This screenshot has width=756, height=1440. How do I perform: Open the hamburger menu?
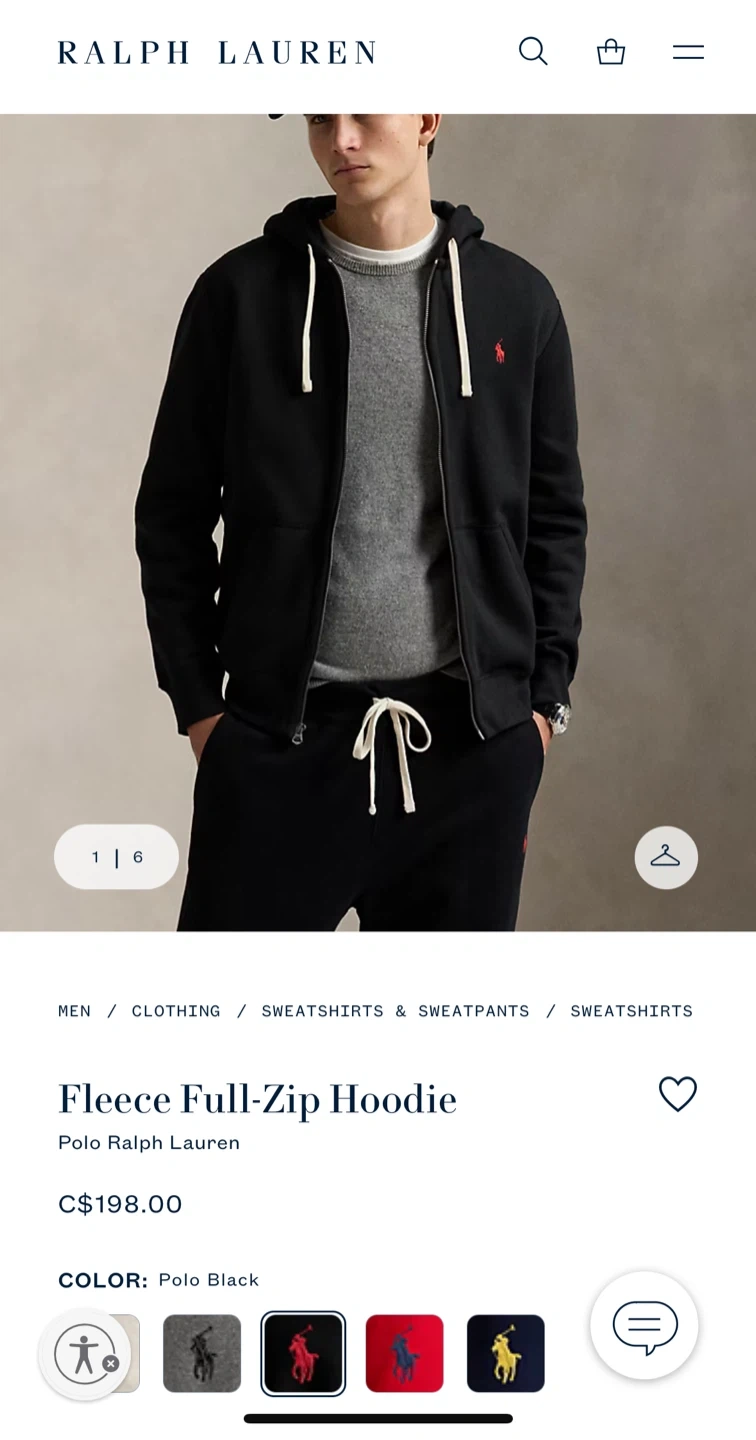(688, 52)
